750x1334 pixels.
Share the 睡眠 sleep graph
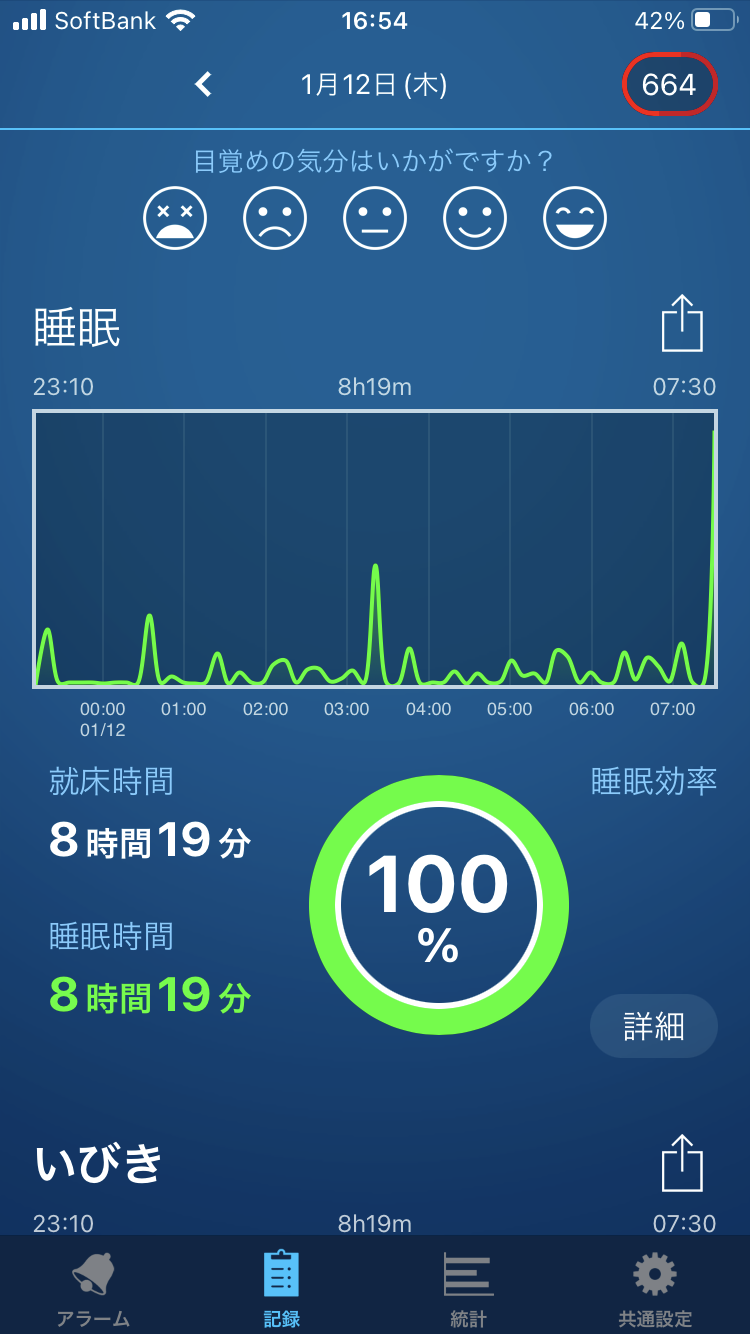(682, 323)
